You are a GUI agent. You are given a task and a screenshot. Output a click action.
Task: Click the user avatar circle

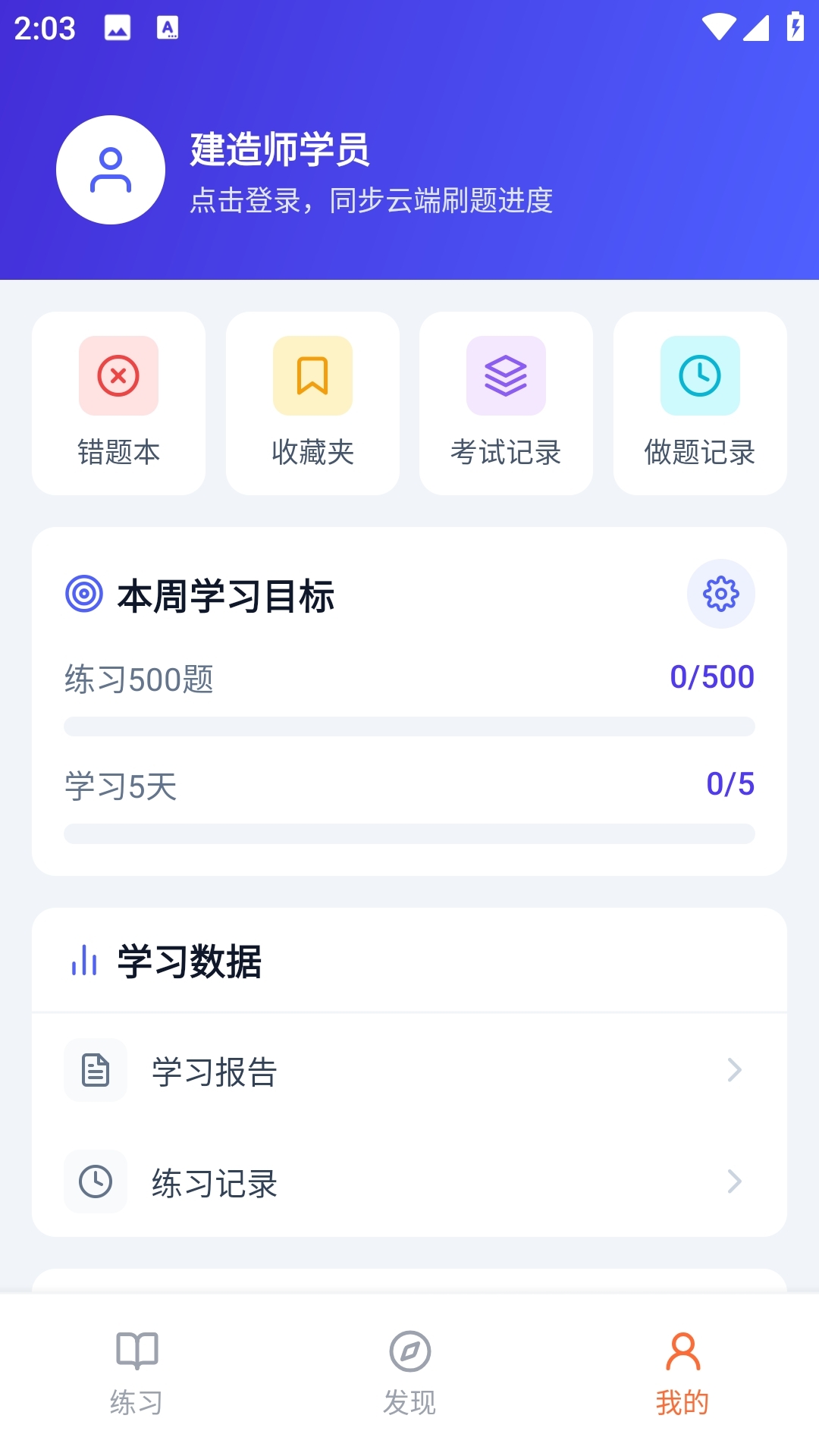click(x=111, y=169)
